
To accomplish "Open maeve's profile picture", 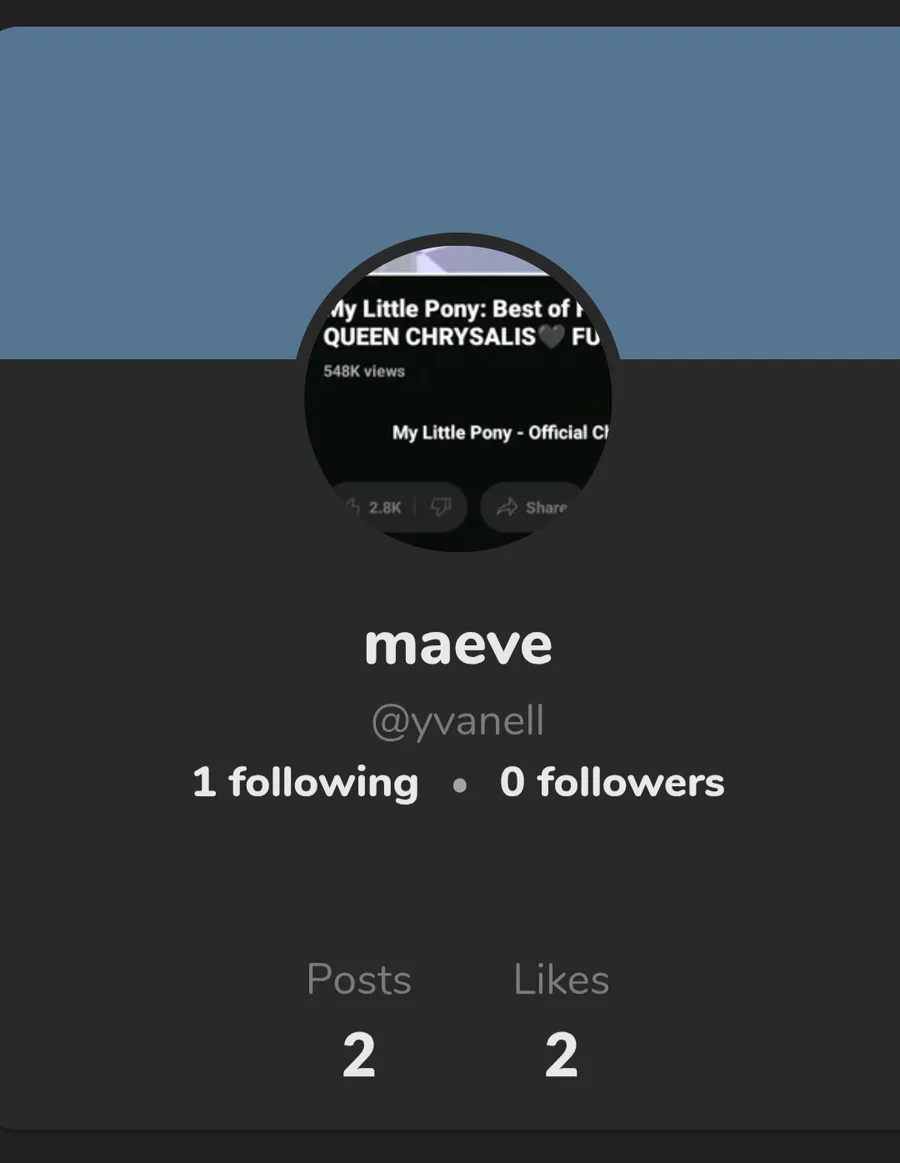I will [x=458, y=397].
